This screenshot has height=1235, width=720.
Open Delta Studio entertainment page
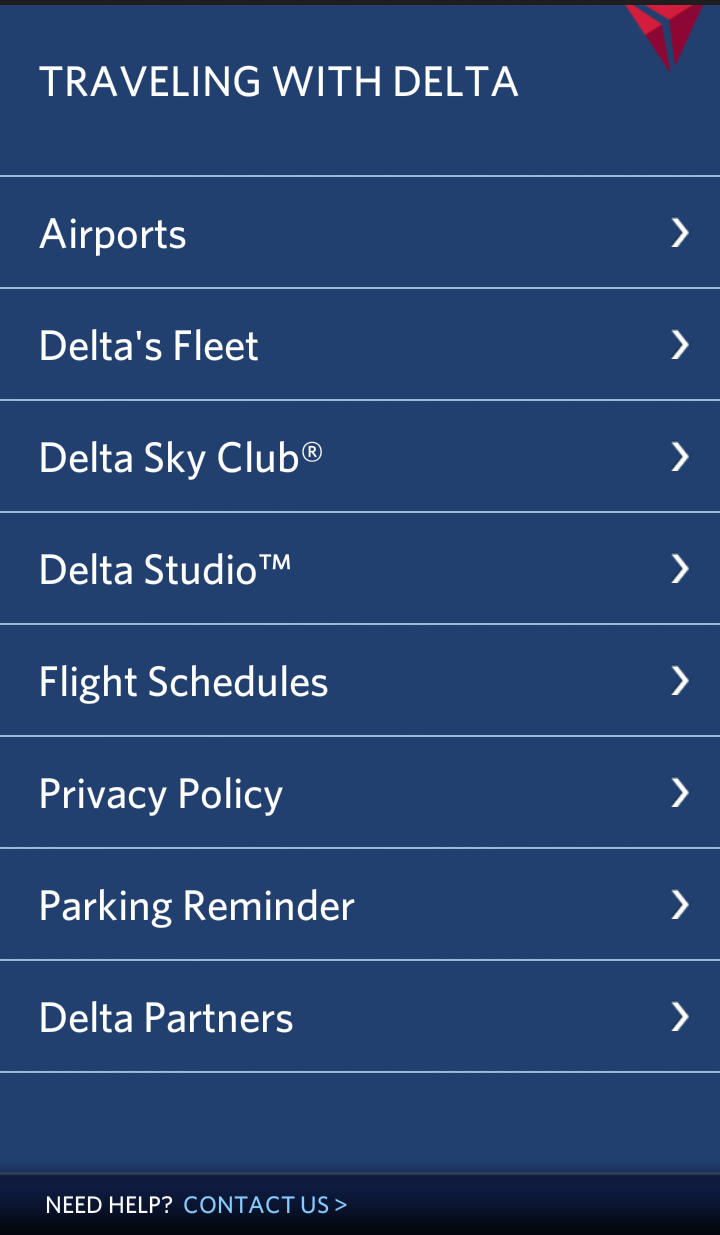click(x=164, y=567)
